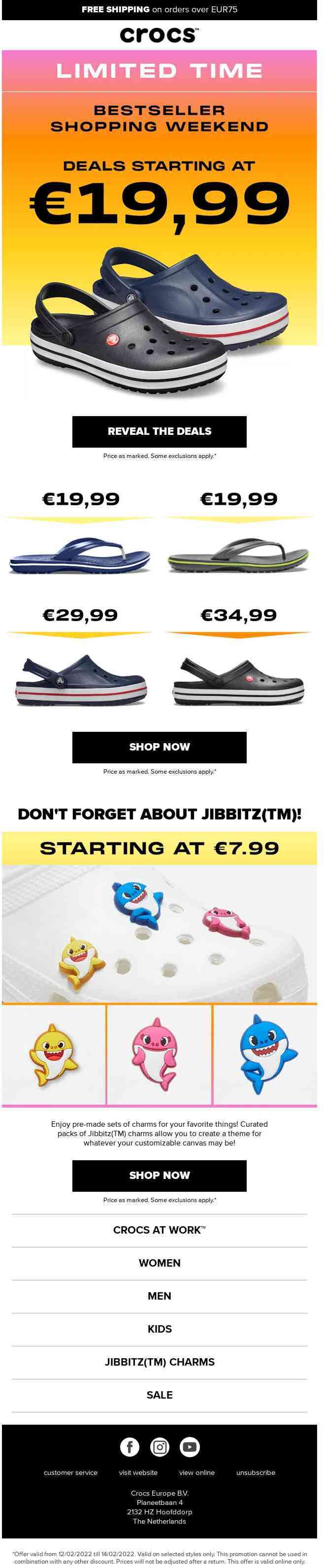Viewport: 324px width, 1568px height.
Task: Browse the Men category
Action: point(159,1296)
